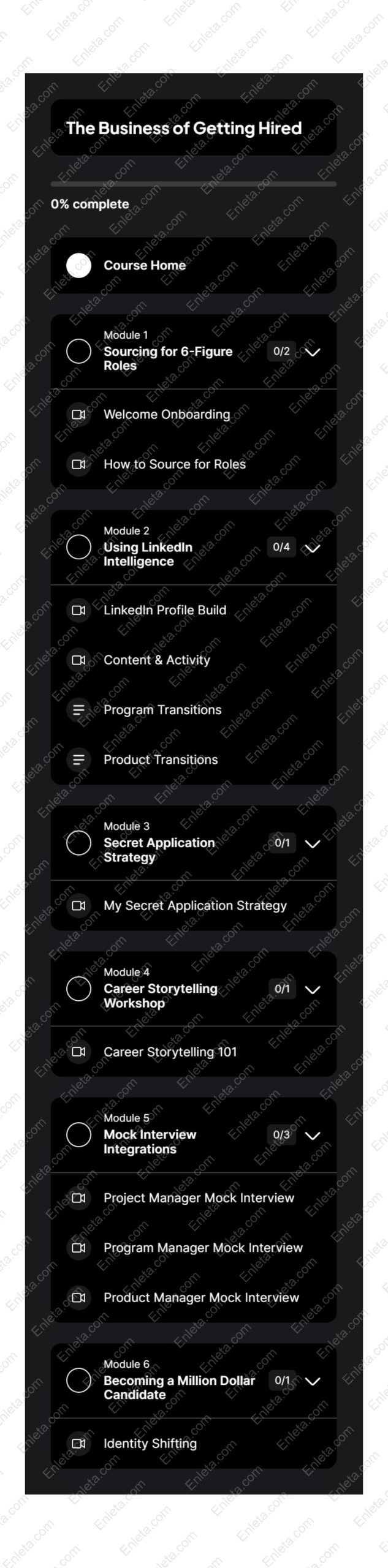Collapse Module 2 Using LinkedIn Intelligence
This screenshot has height=1568, width=388.
[313, 548]
